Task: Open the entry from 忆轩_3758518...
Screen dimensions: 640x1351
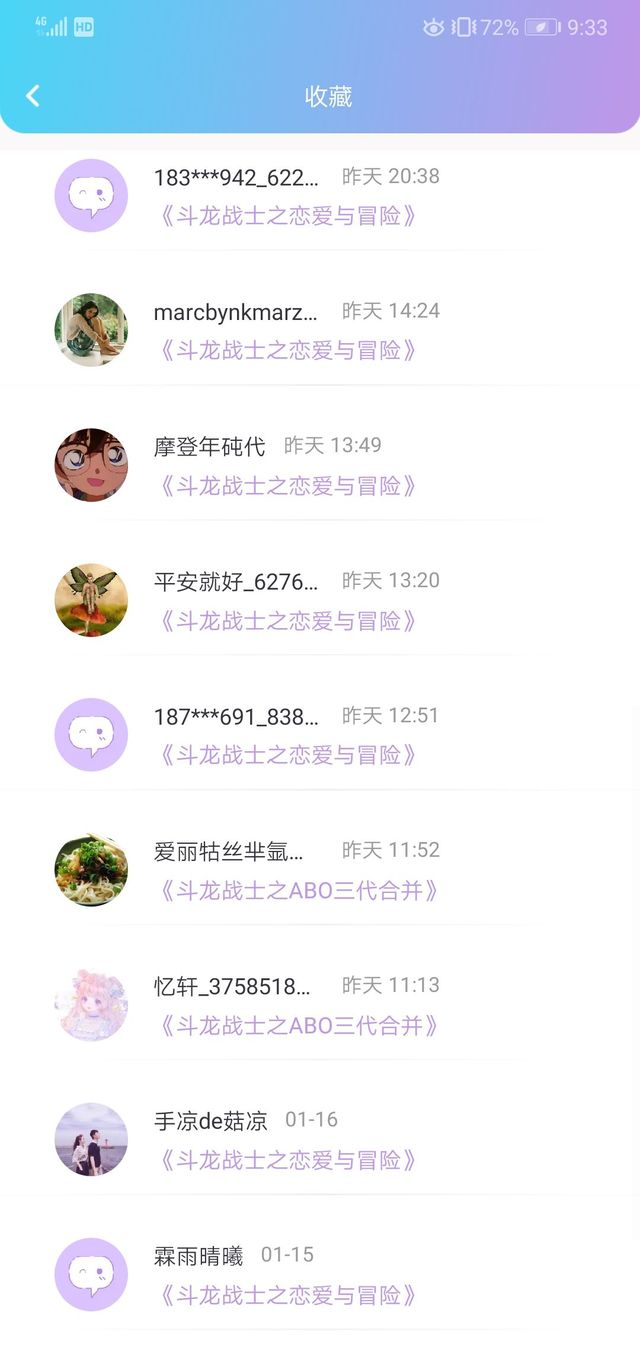Action: click(320, 1005)
